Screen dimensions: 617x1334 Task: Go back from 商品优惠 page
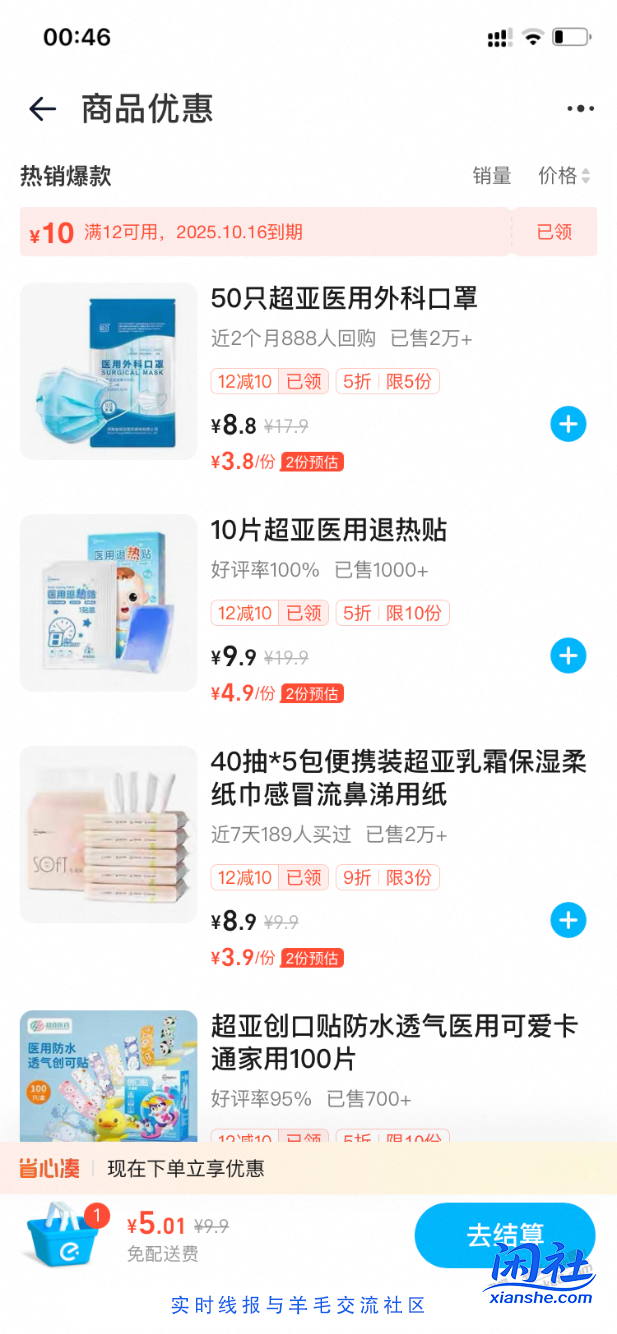[42, 109]
